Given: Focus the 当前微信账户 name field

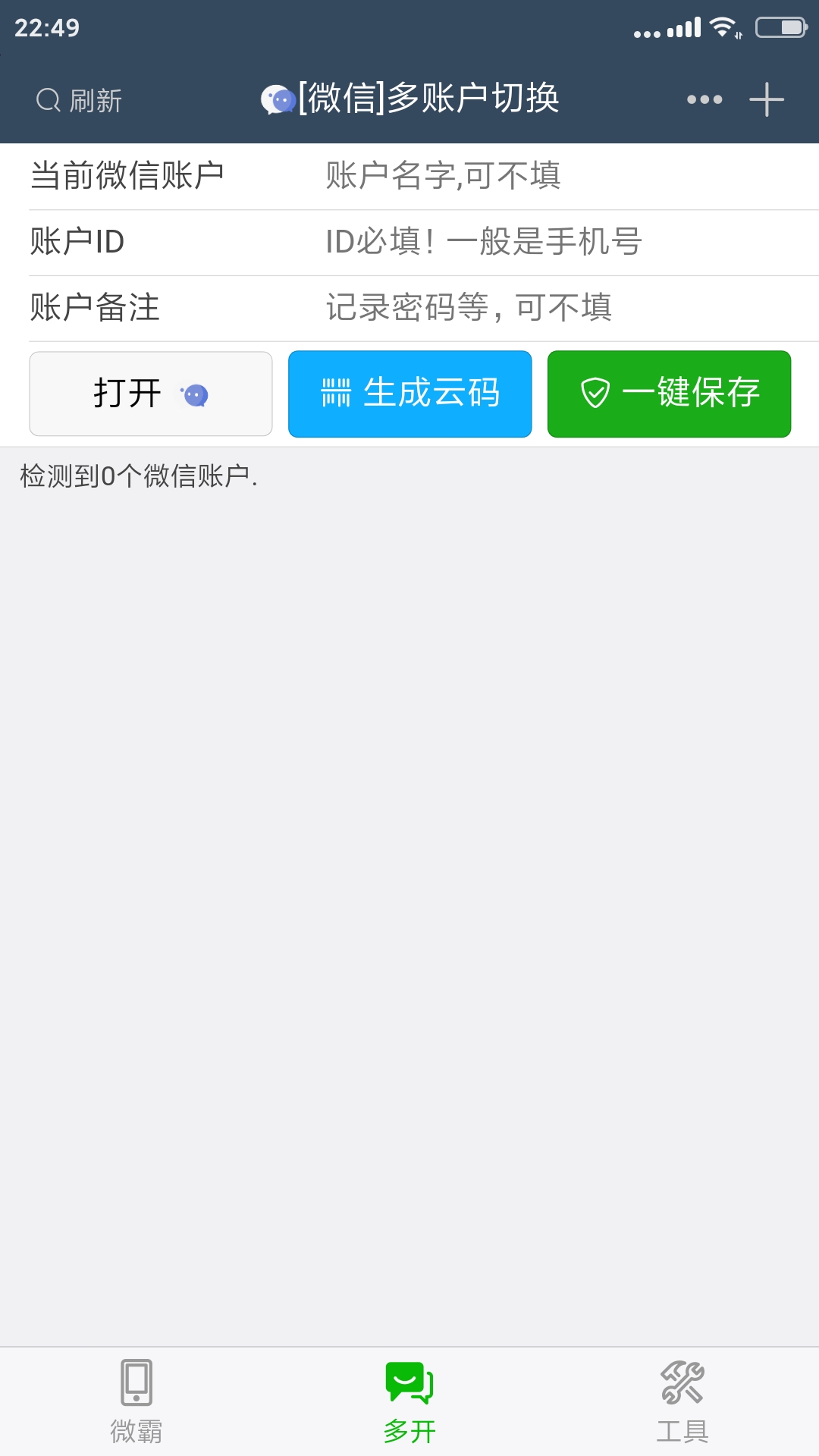Looking at the screenshot, I should tap(561, 176).
